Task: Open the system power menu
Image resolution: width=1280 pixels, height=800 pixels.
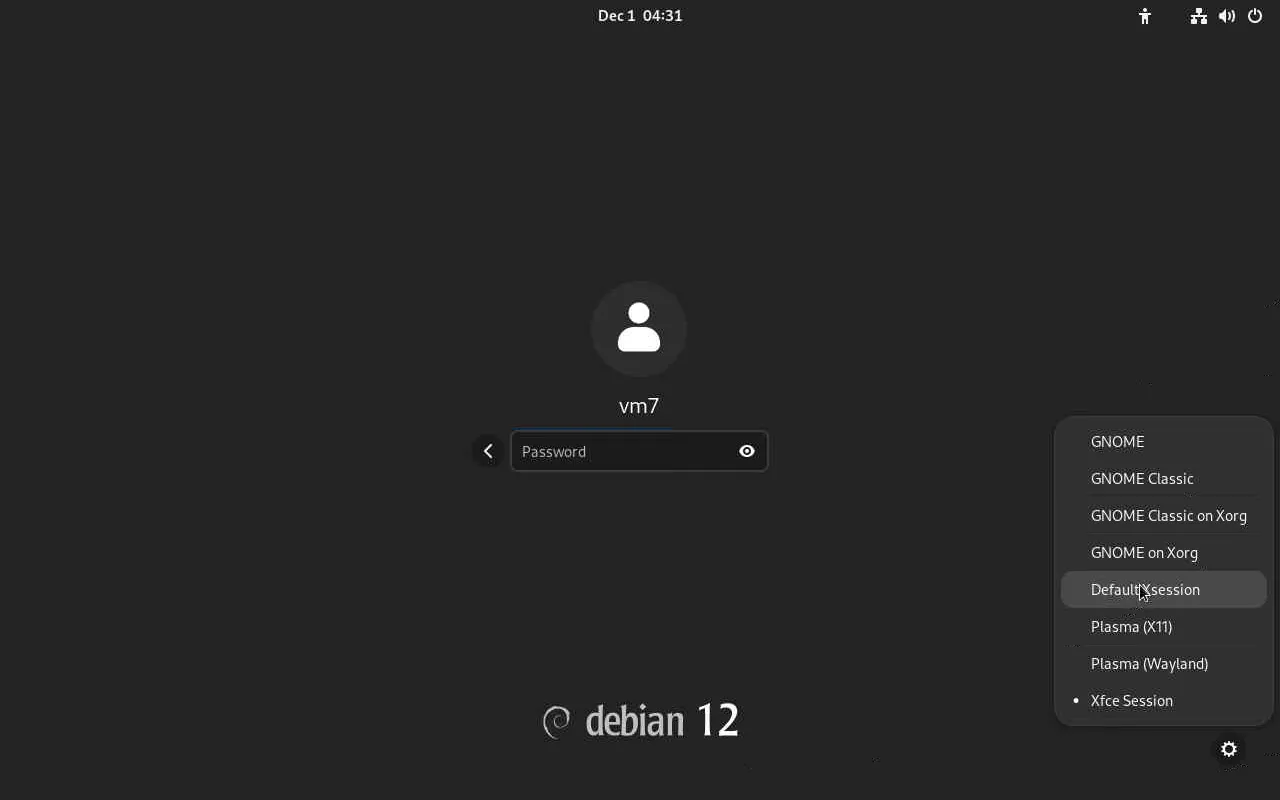Action: click(x=1255, y=16)
